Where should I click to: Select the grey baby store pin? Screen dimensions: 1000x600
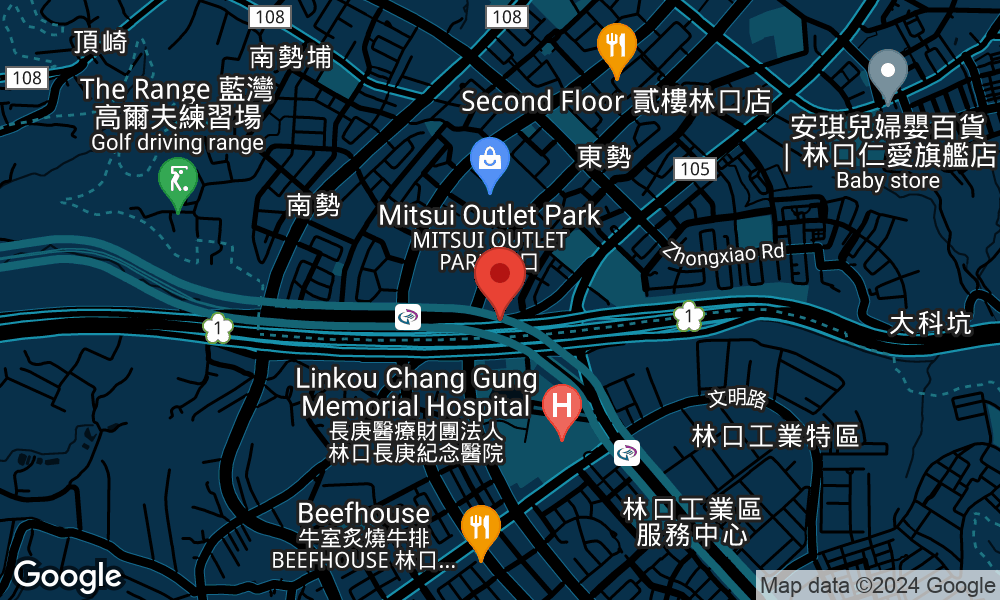pyautogui.click(x=887, y=72)
